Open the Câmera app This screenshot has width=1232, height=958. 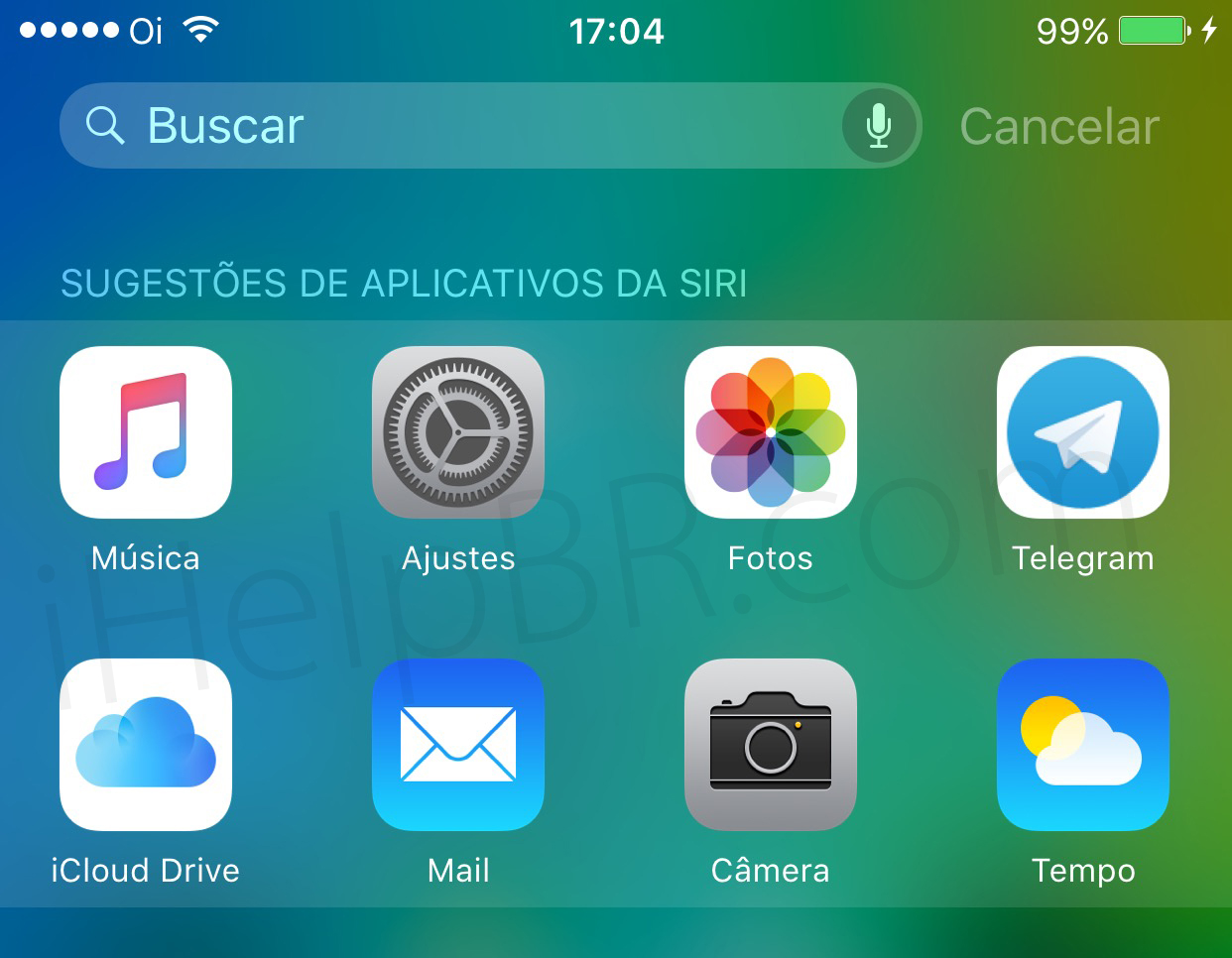(x=771, y=745)
